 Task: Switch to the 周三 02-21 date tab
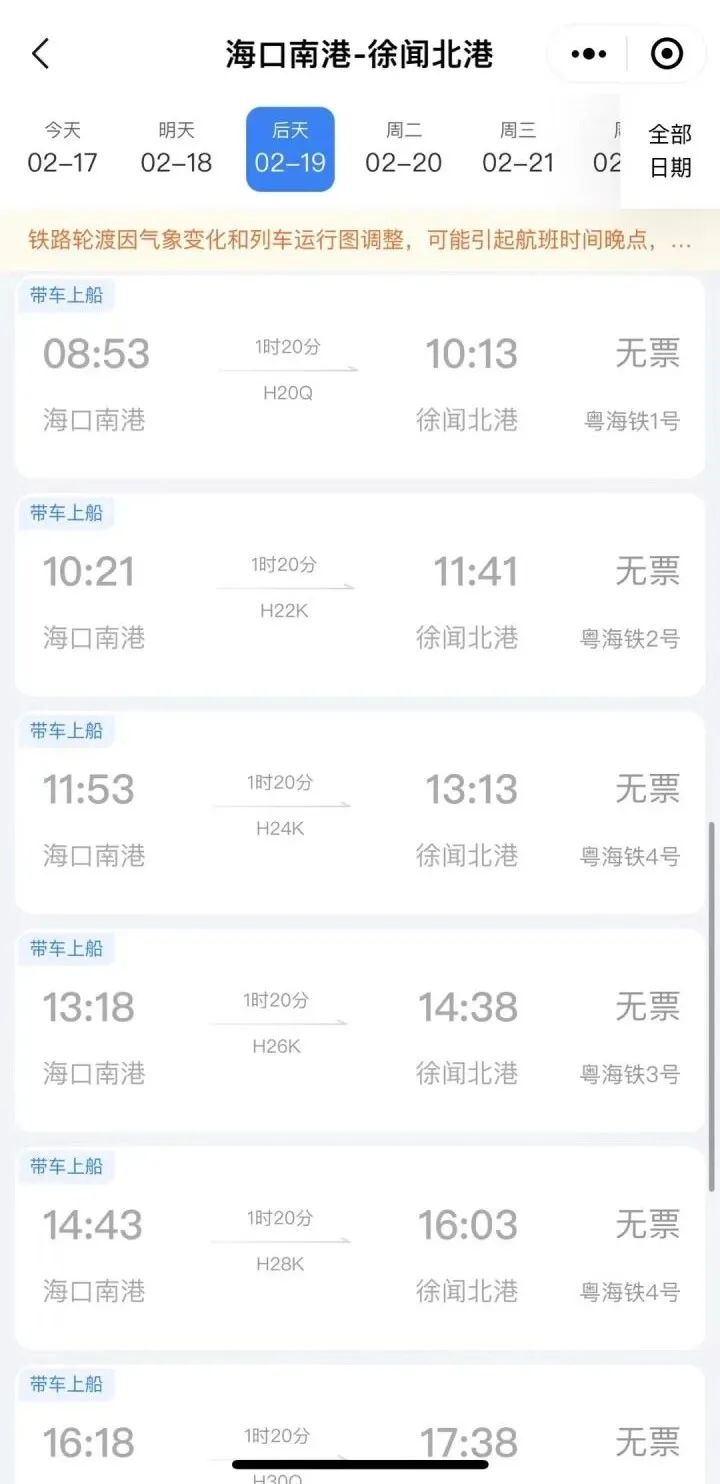click(x=518, y=148)
